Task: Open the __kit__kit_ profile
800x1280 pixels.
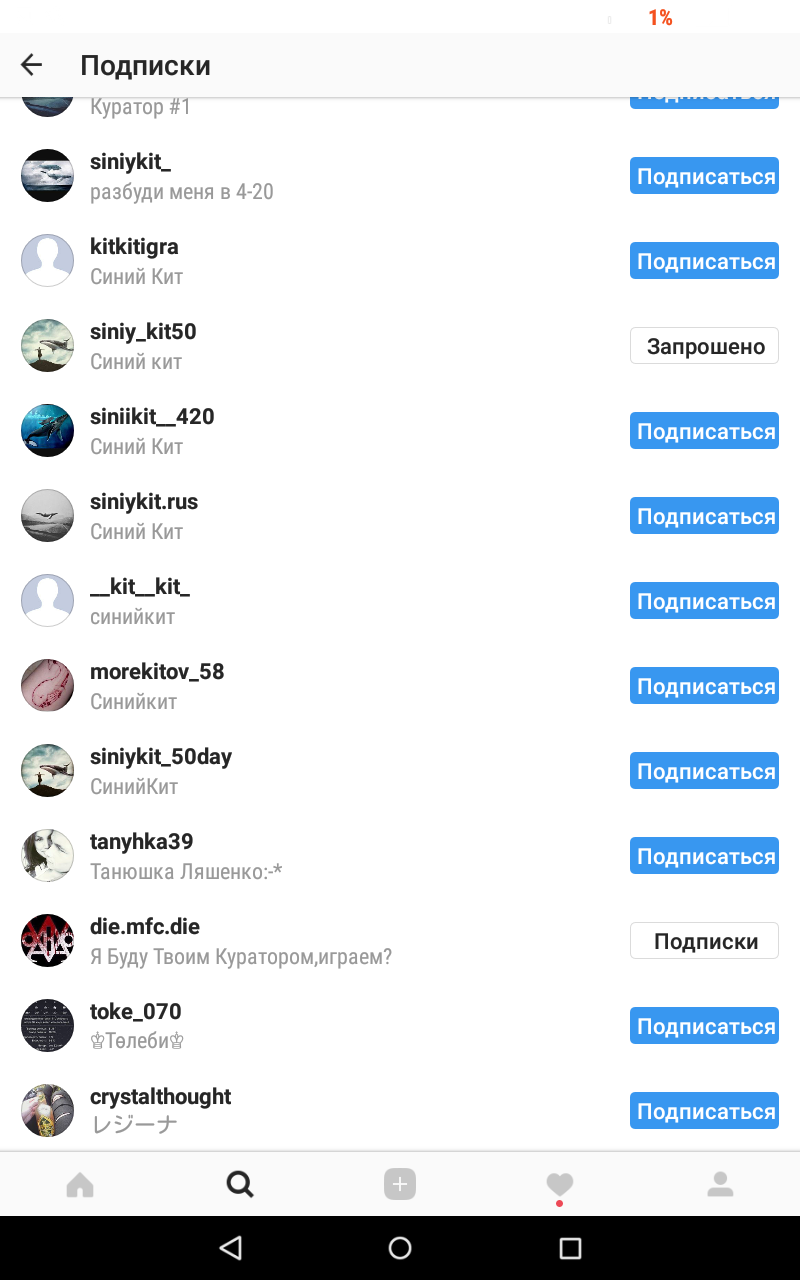Action: [x=140, y=586]
